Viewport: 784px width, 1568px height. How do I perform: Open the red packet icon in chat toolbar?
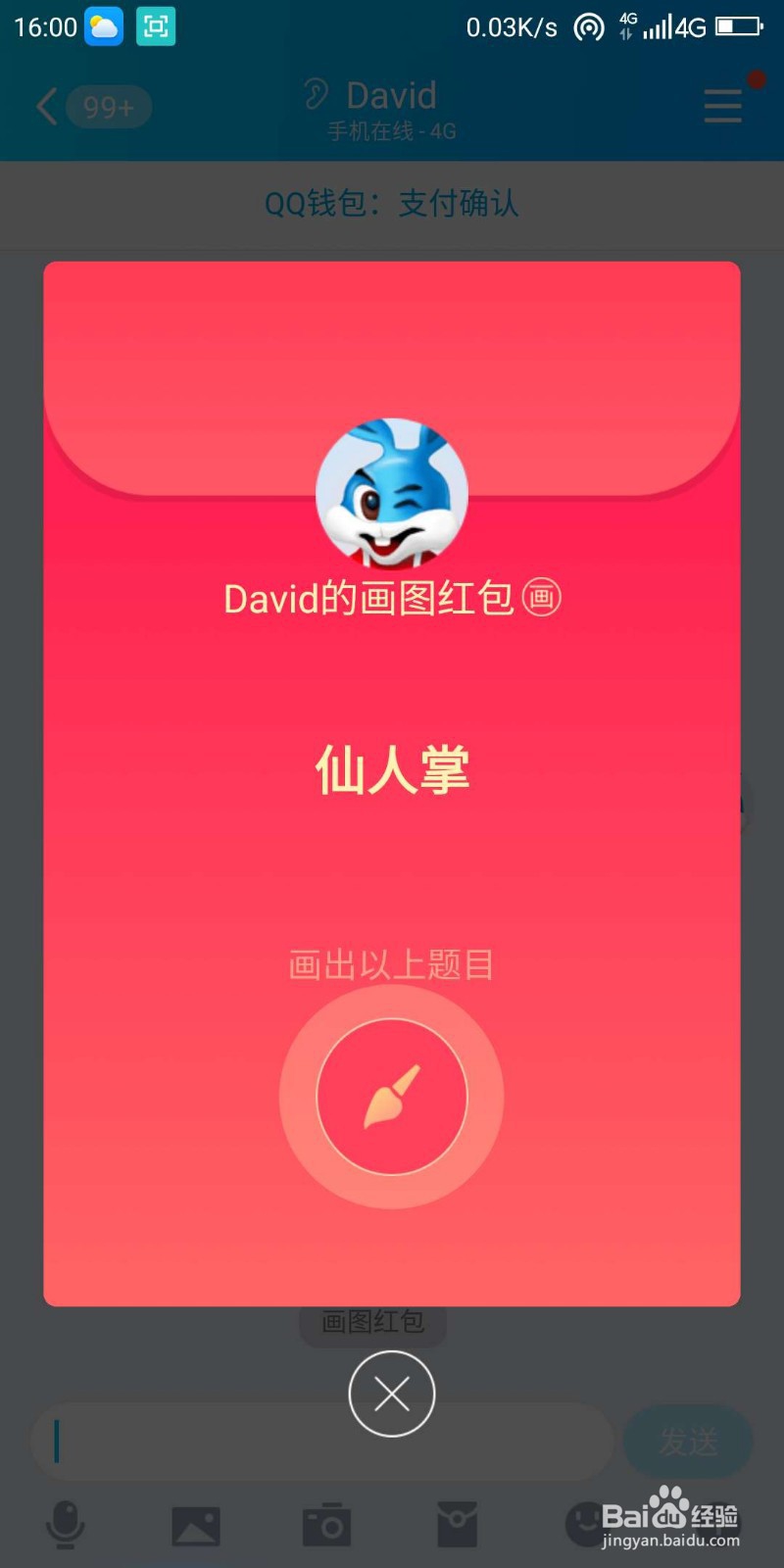457,1524
